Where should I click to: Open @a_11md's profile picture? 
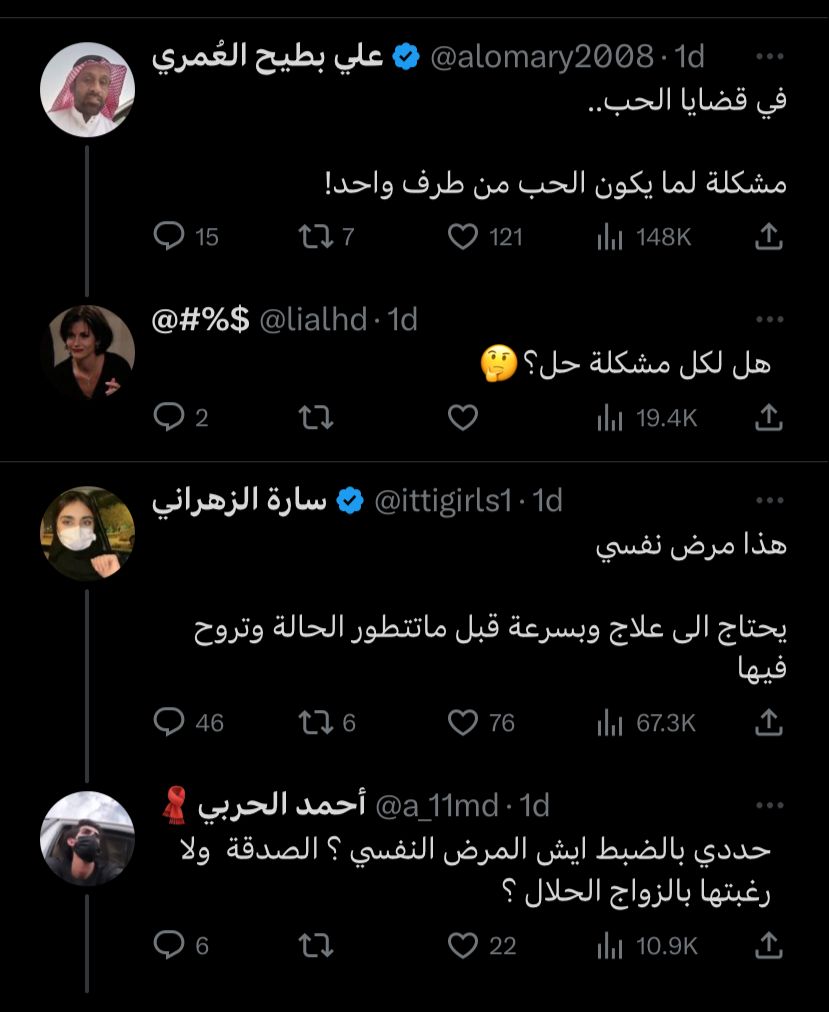click(x=87, y=838)
